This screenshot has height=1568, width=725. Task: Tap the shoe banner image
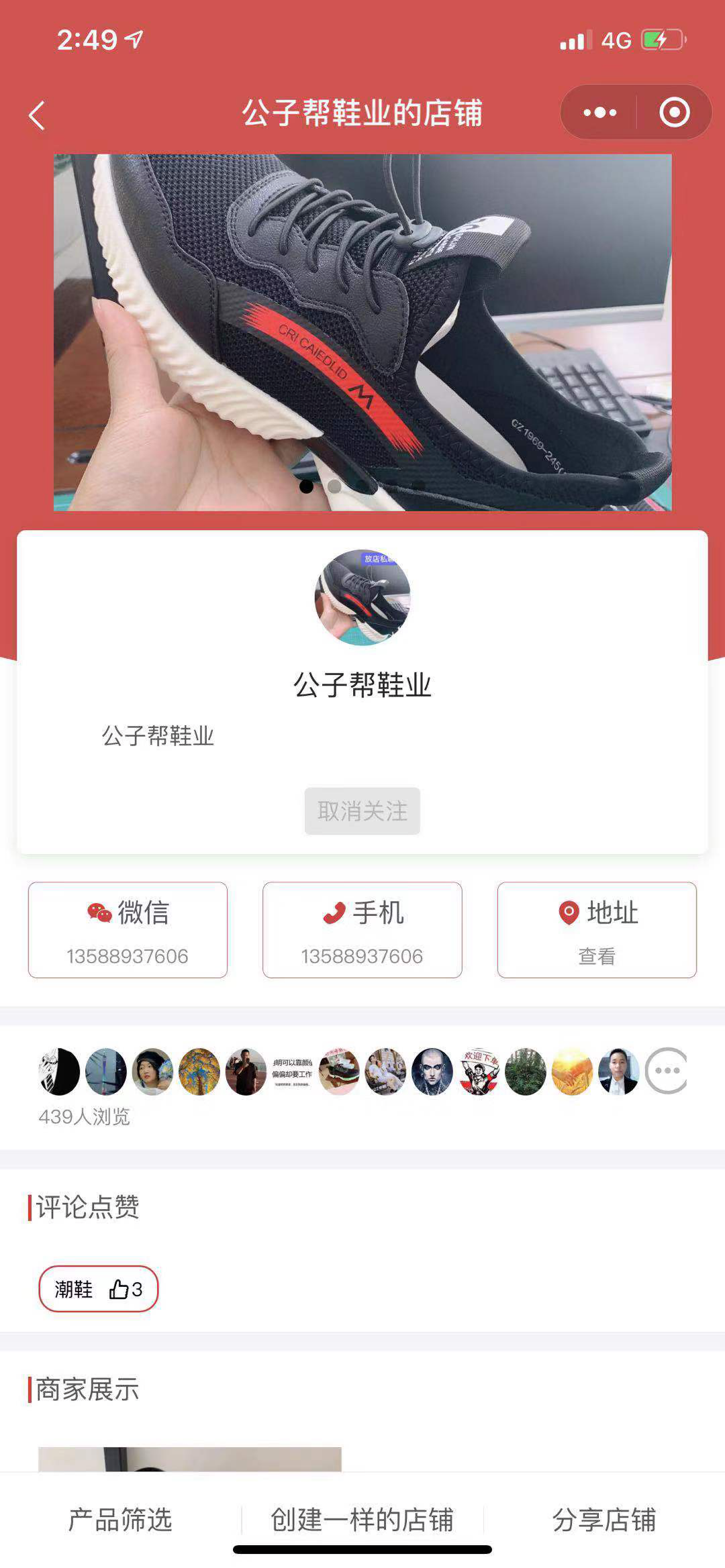pyautogui.click(x=362, y=332)
